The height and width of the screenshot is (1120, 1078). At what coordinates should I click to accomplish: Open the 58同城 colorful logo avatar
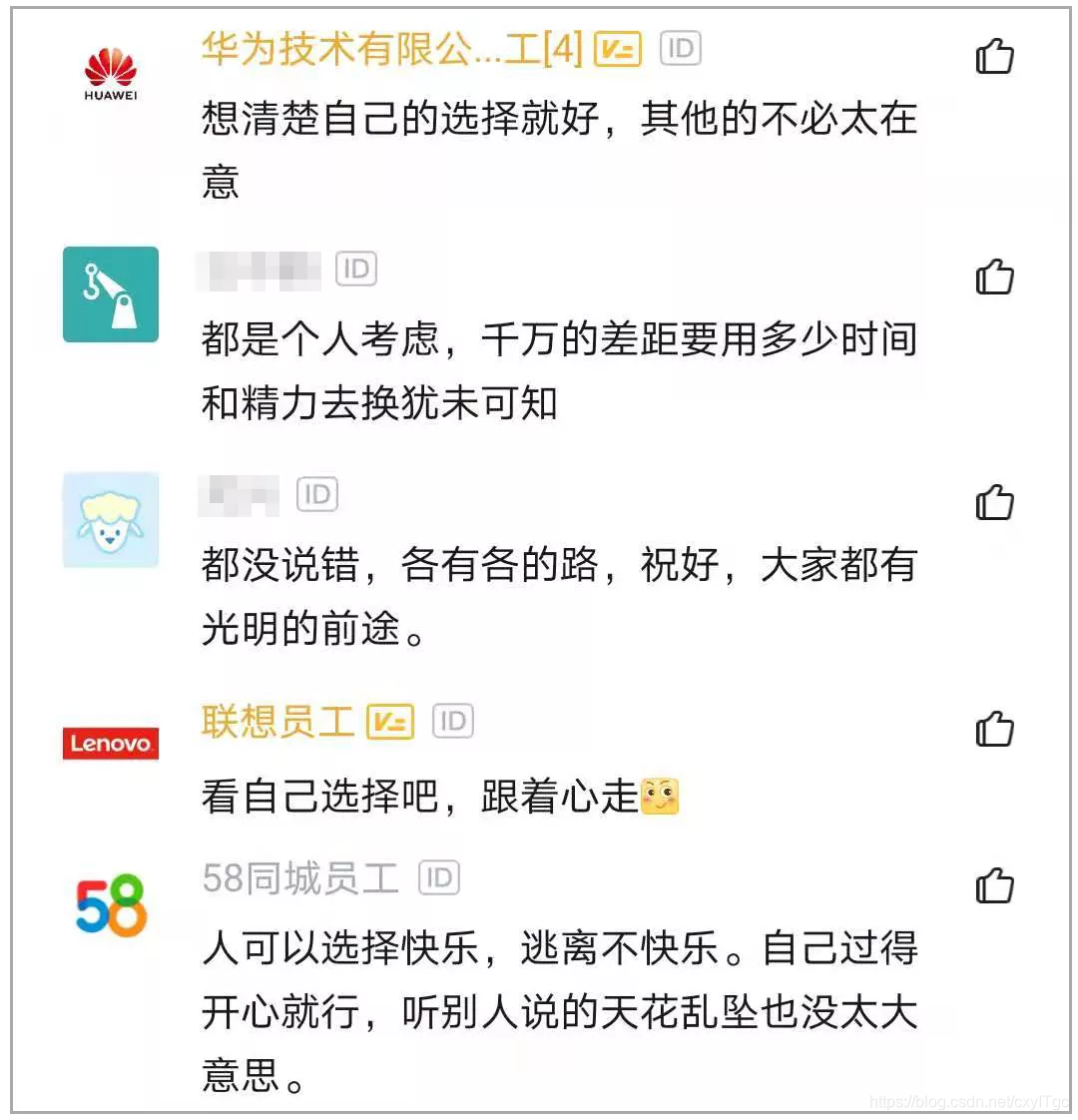point(110,903)
